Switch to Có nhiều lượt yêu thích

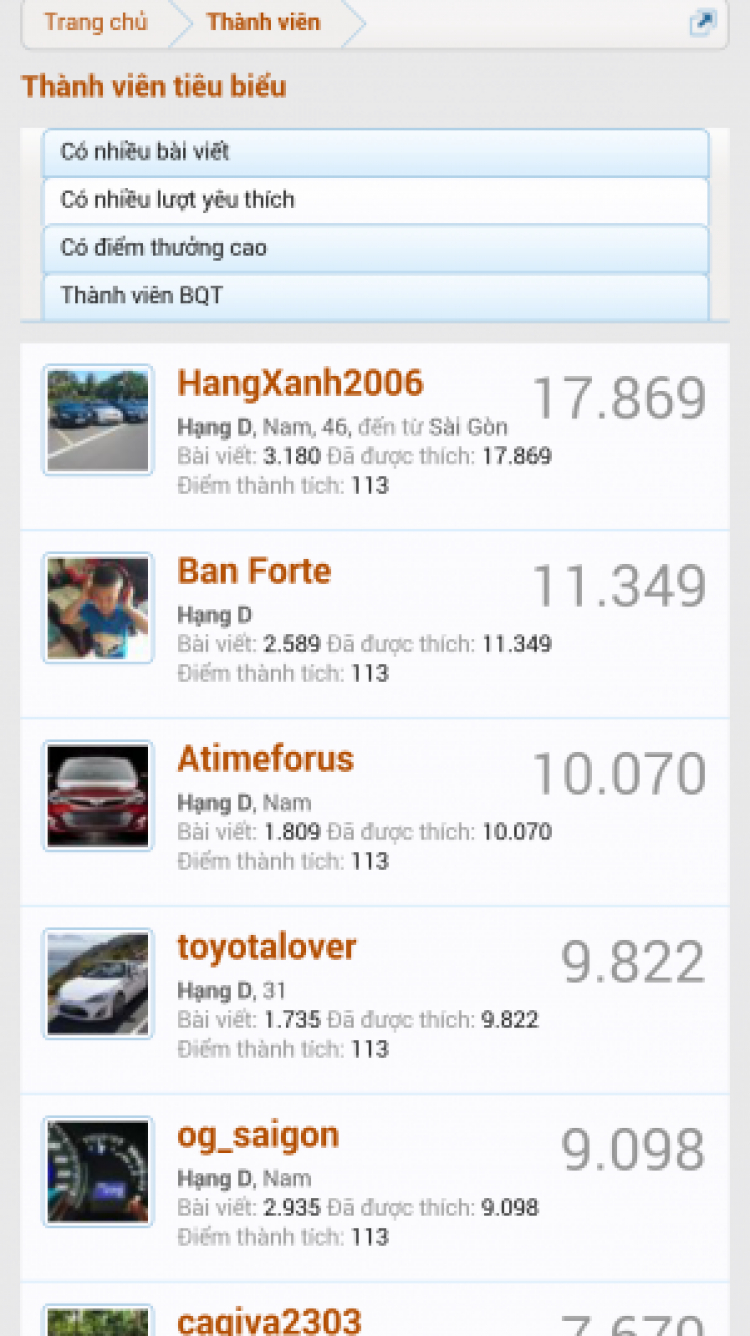pyautogui.click(x=375, y=200)
